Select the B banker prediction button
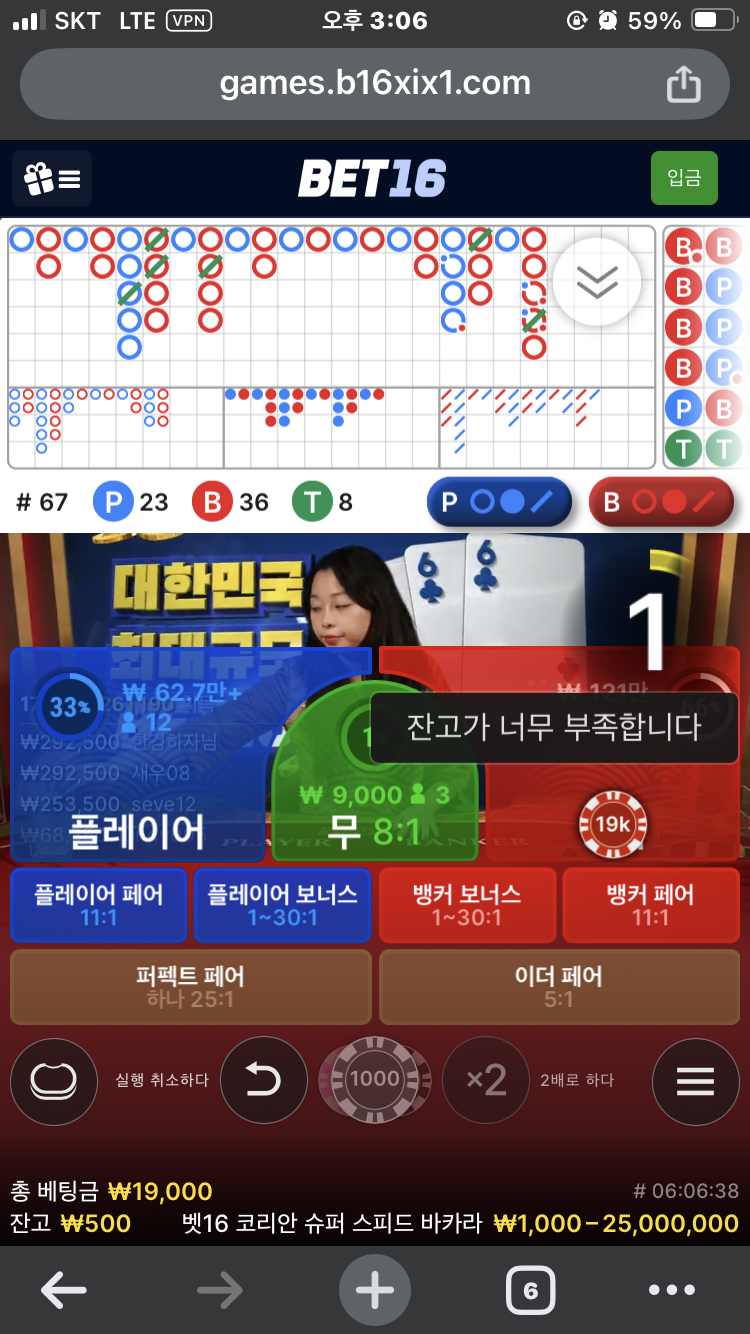The width and height of the screenshot is (750, 1334). tap(661, 502)
